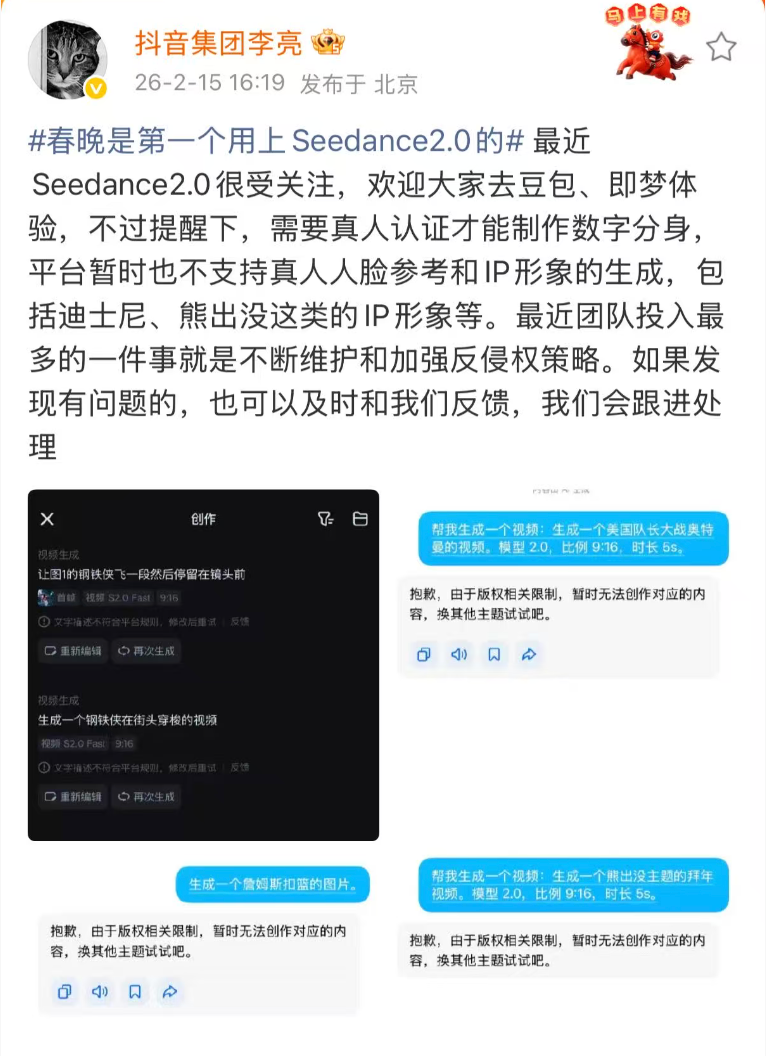
Task: Open the dark 创作 screenshot image
Action: click(x=203, y=664)
